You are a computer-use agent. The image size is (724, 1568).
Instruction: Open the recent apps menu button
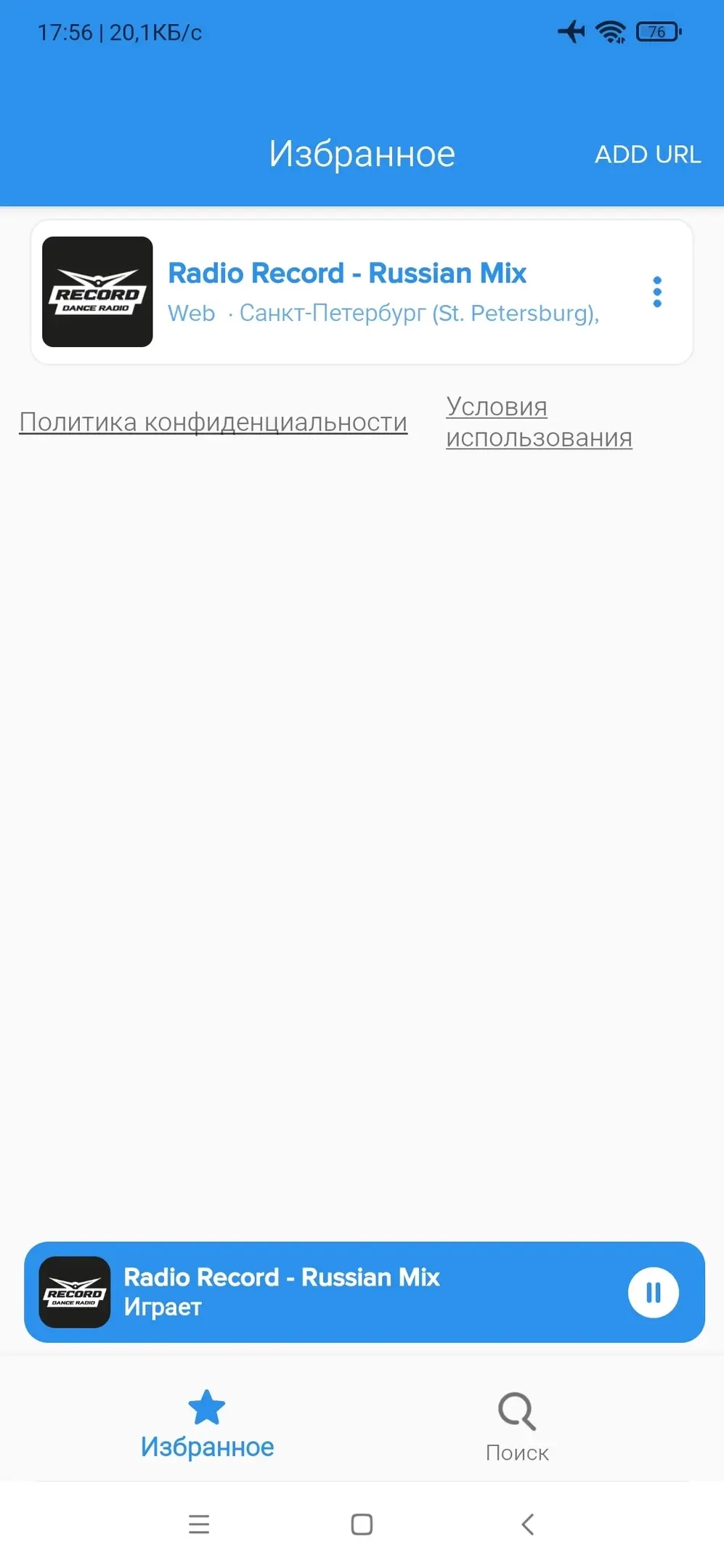pyautogui.click(x=199, y=1524)
